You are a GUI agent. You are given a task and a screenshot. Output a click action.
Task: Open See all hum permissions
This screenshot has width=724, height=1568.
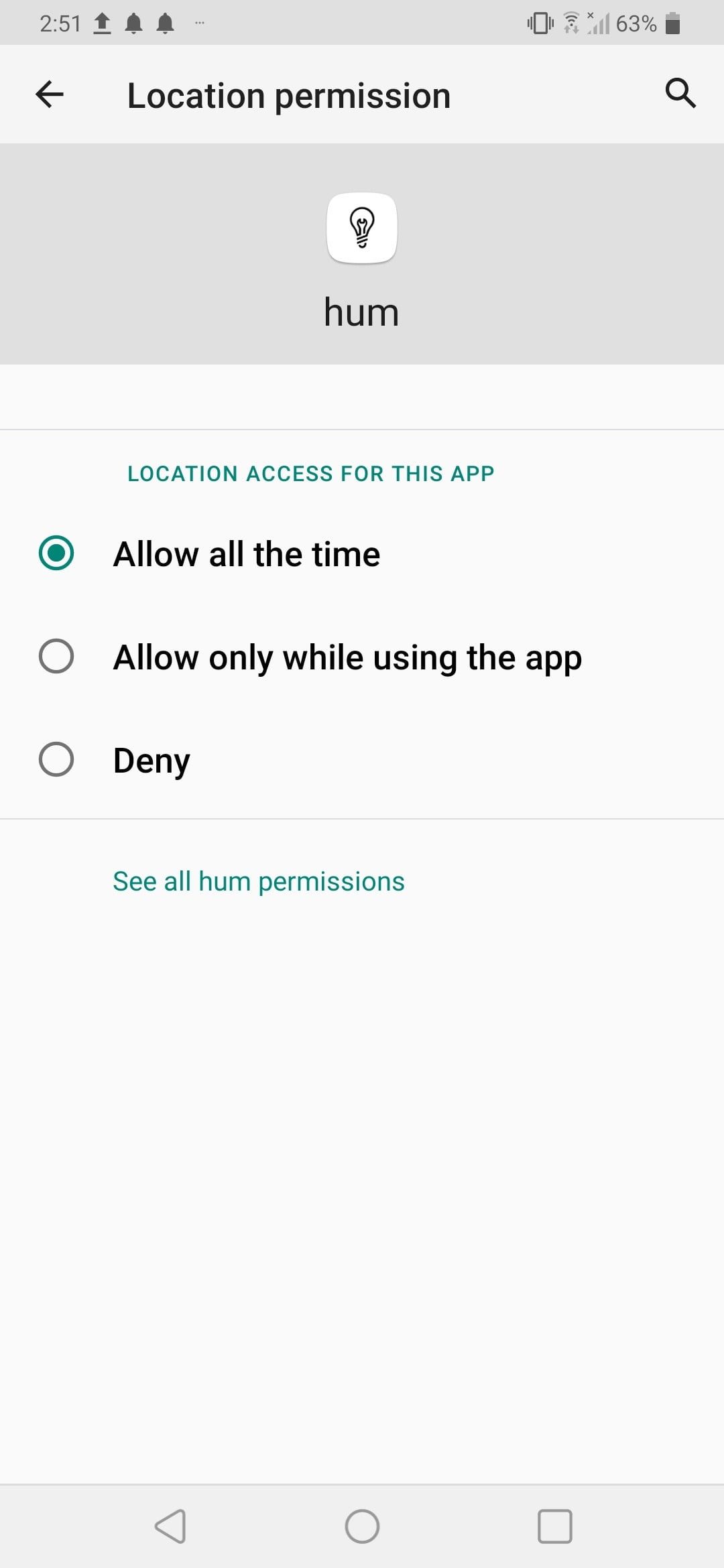pyautogui.click(x=258, y=881)
